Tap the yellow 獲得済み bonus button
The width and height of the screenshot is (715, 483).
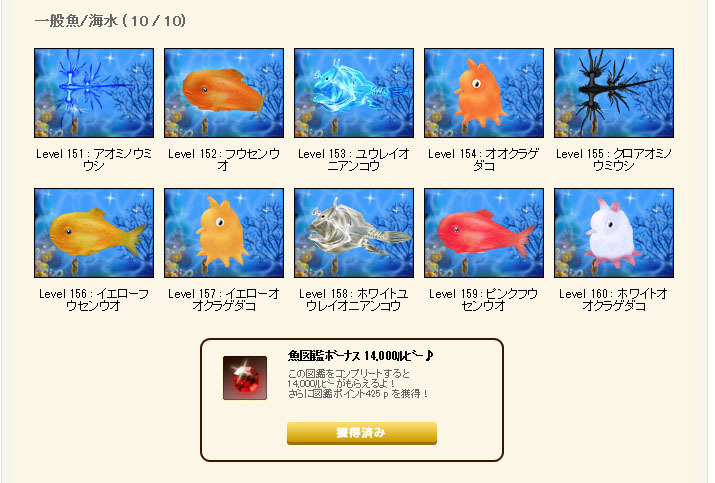(x=361, y=432)
